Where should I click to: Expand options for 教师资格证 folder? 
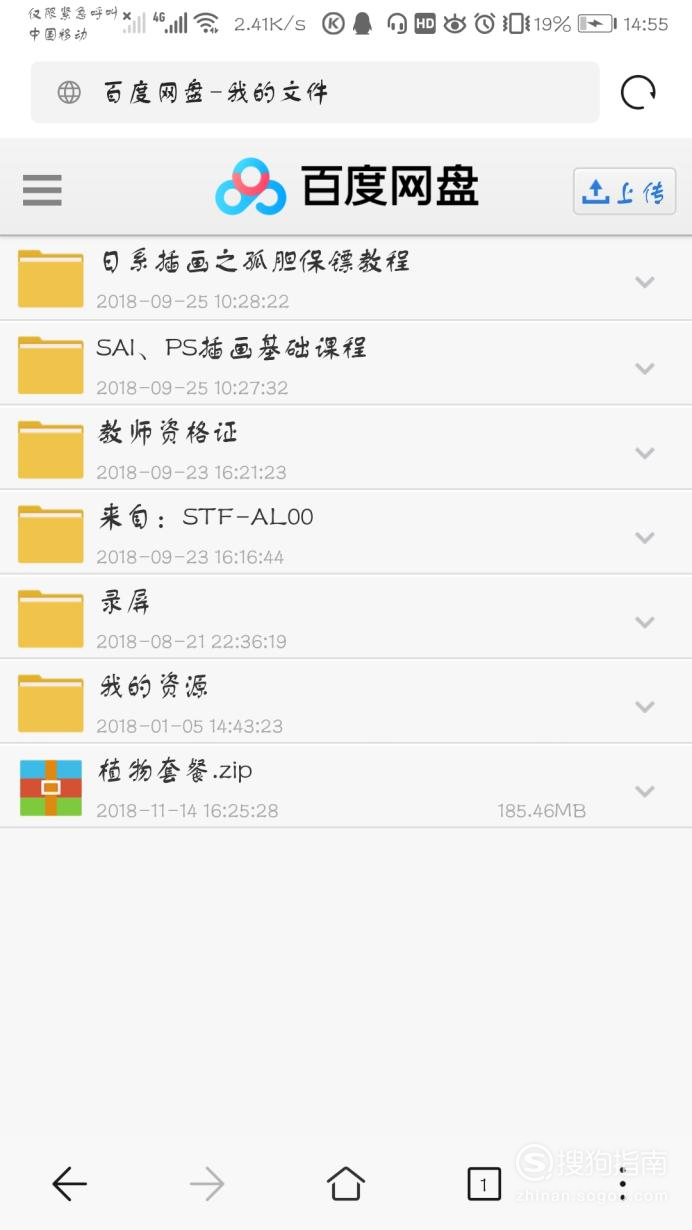click(x=645, y=453)
